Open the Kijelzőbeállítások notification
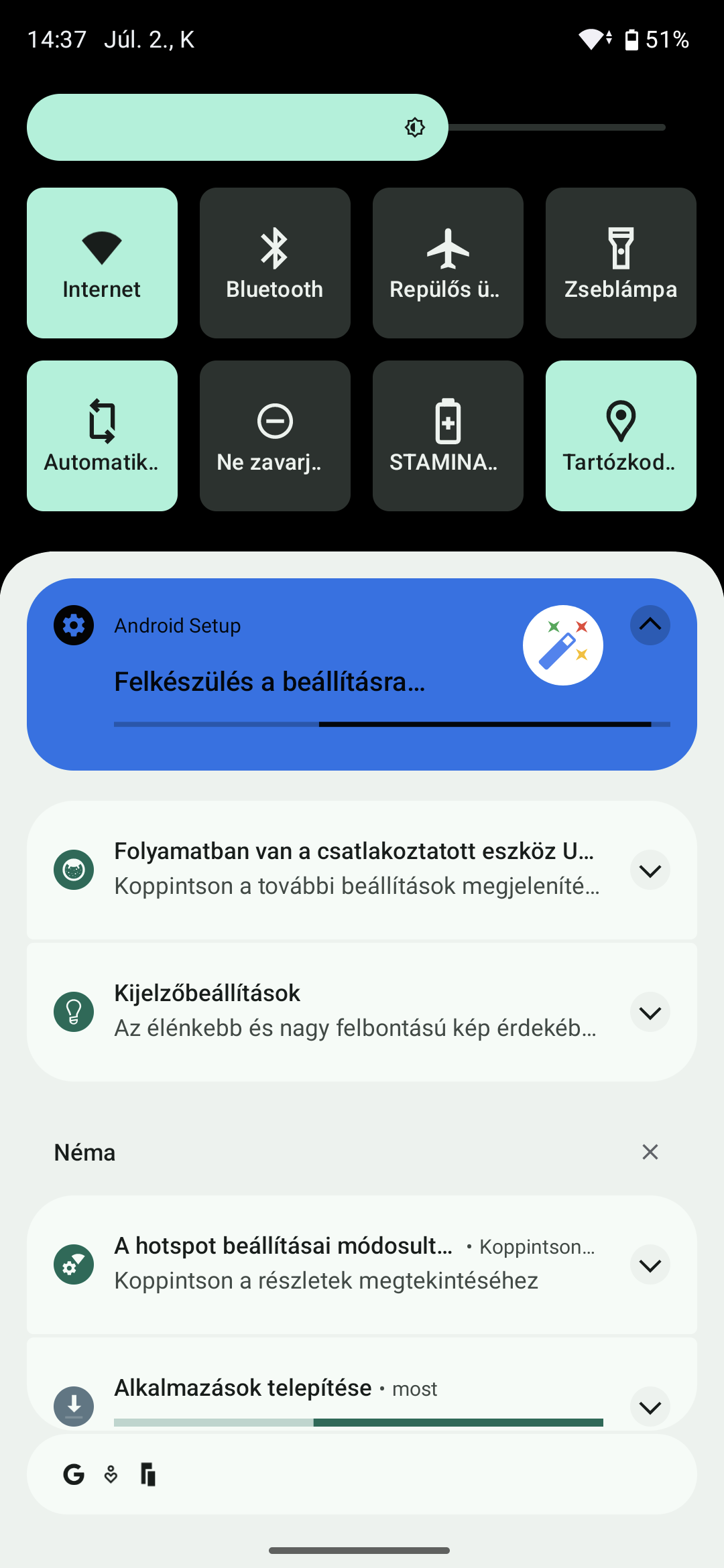The height and width of the screenshot is (1568, 724). click(x=362, y=1012)
